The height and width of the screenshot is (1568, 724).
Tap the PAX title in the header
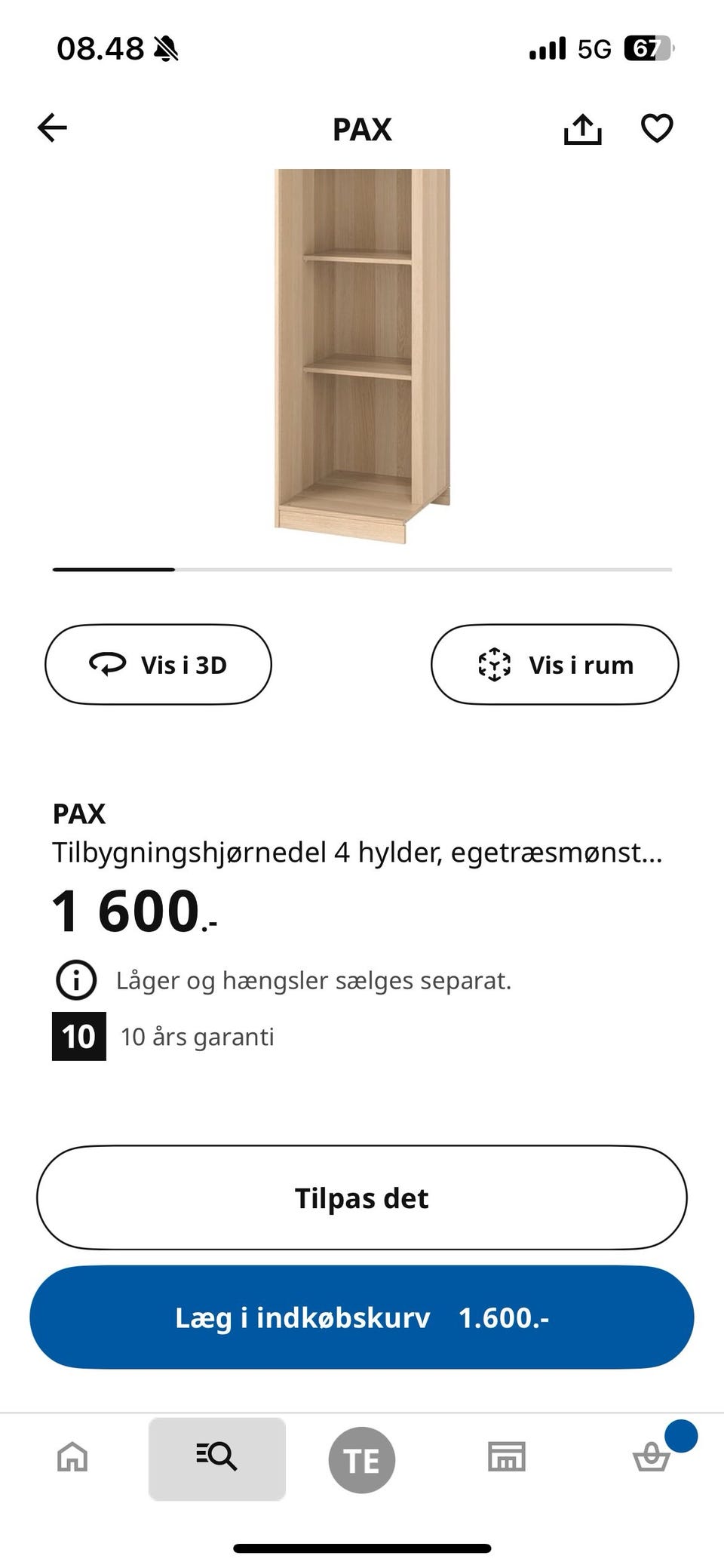(x=362, y=129)
